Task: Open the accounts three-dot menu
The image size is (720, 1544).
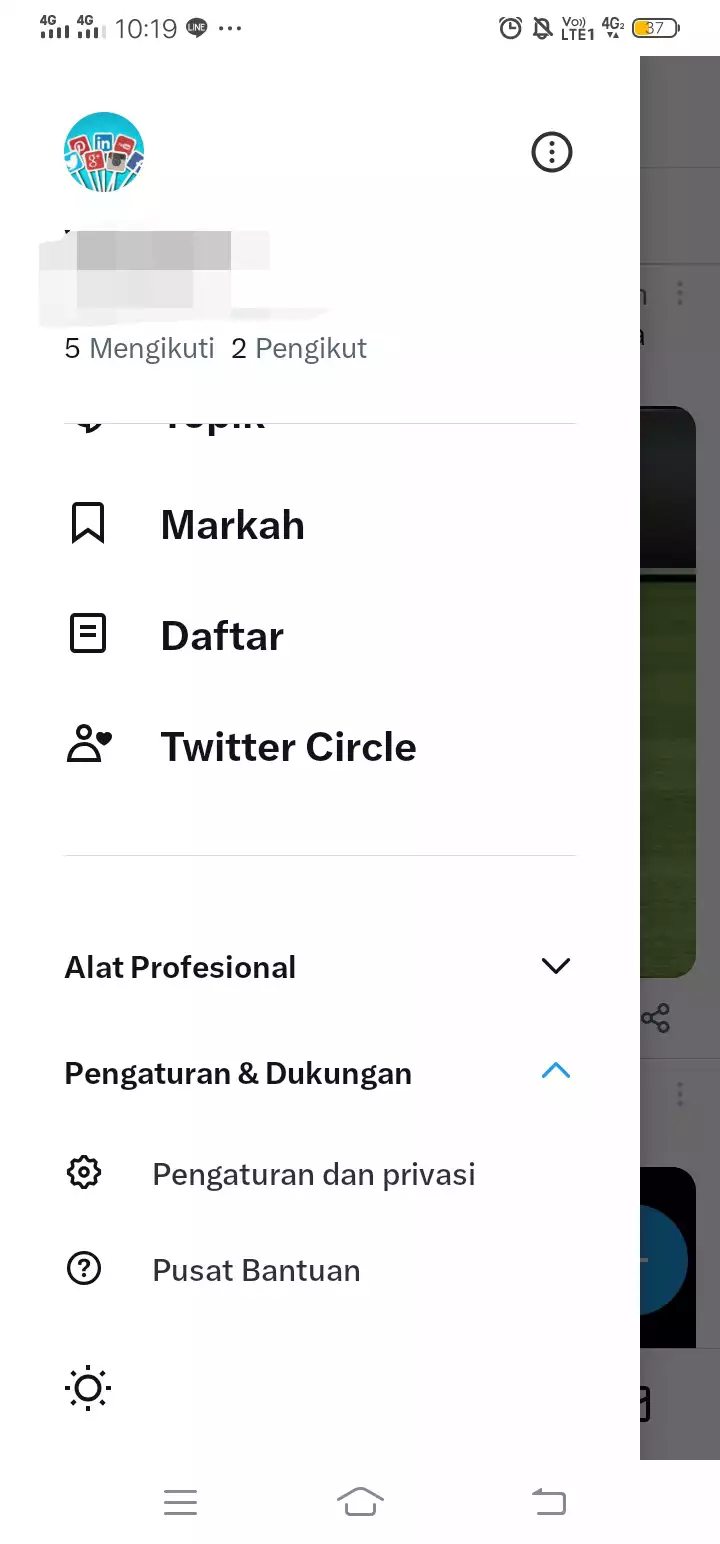Action: (x=551, y=152)
